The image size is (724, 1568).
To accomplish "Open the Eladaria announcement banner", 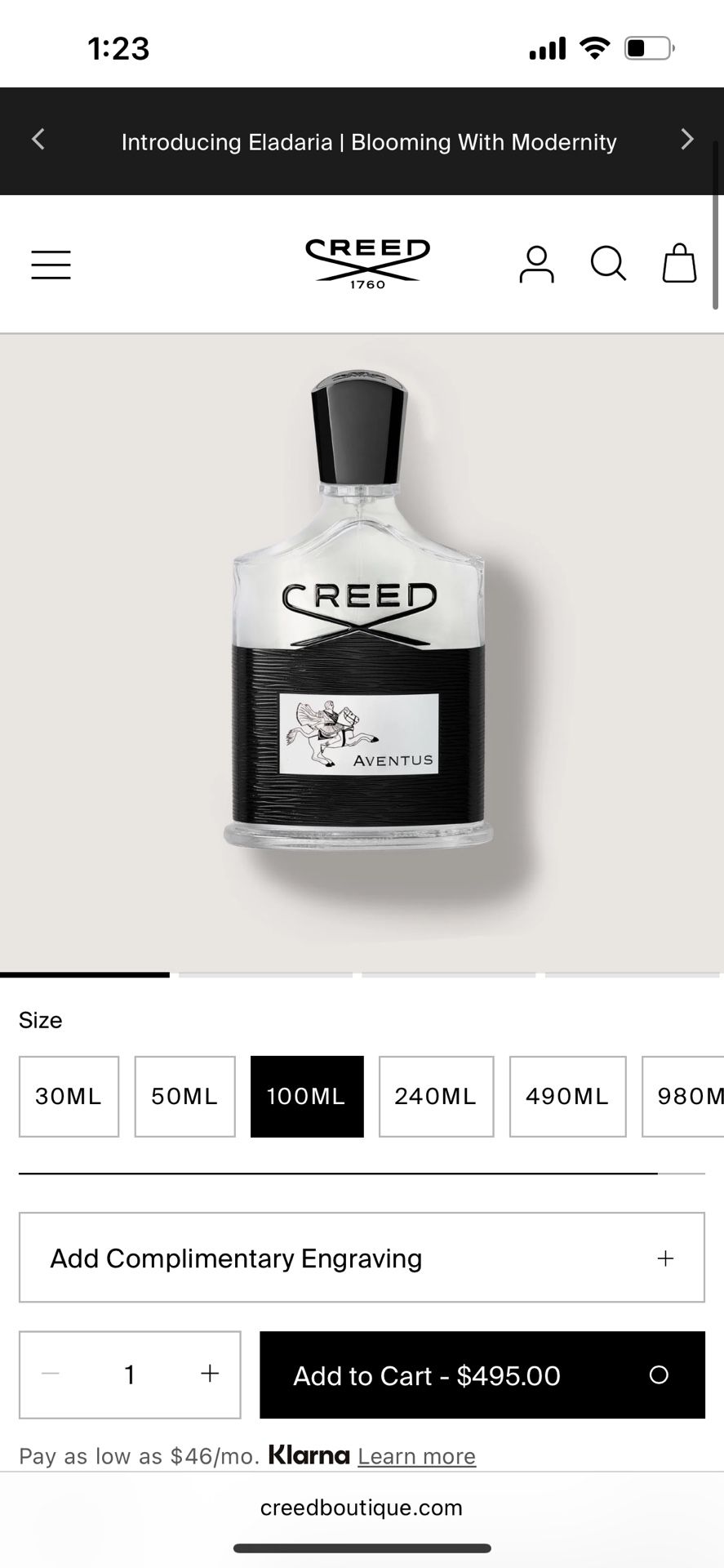I will click(x=369, y=142).
